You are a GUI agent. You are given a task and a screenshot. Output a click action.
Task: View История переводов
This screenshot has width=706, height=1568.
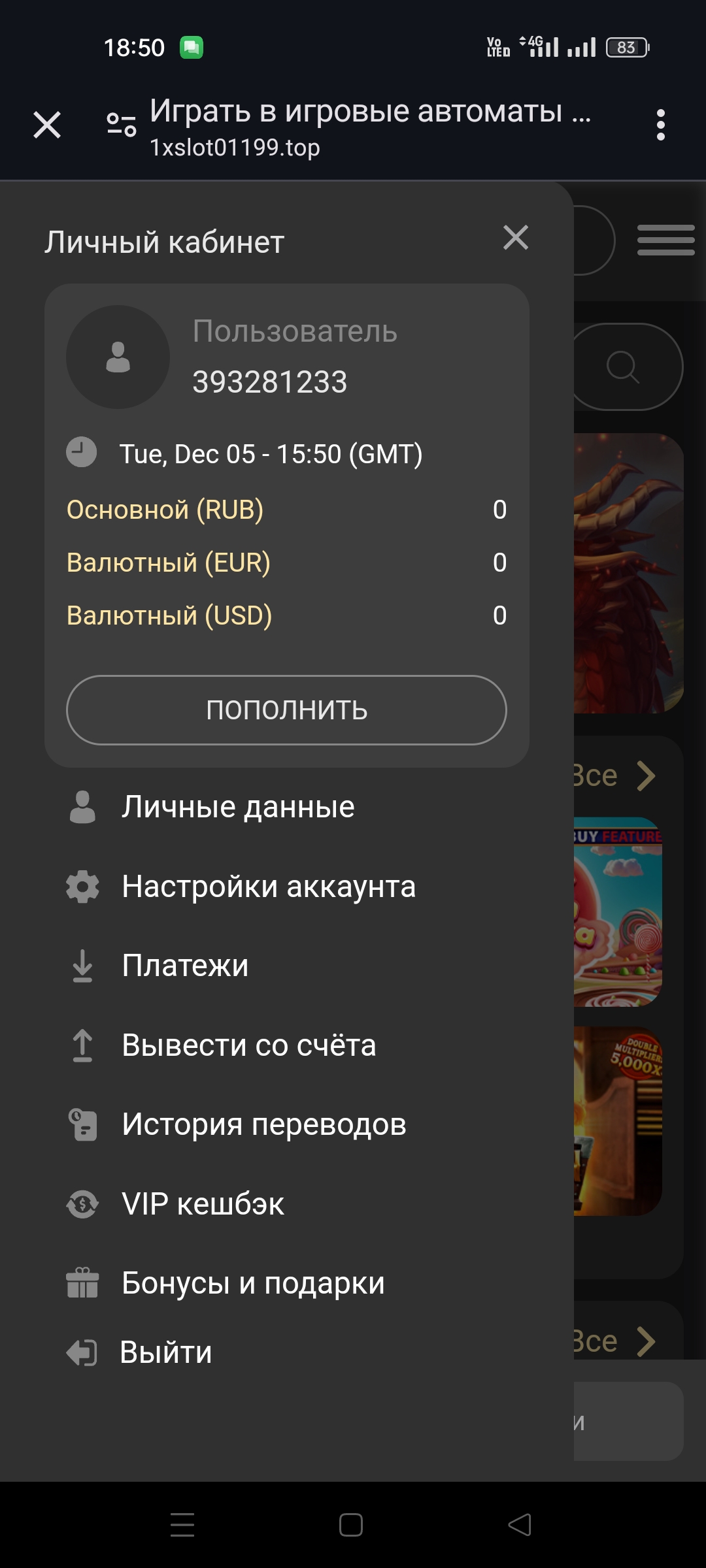tap(263, 1124)
